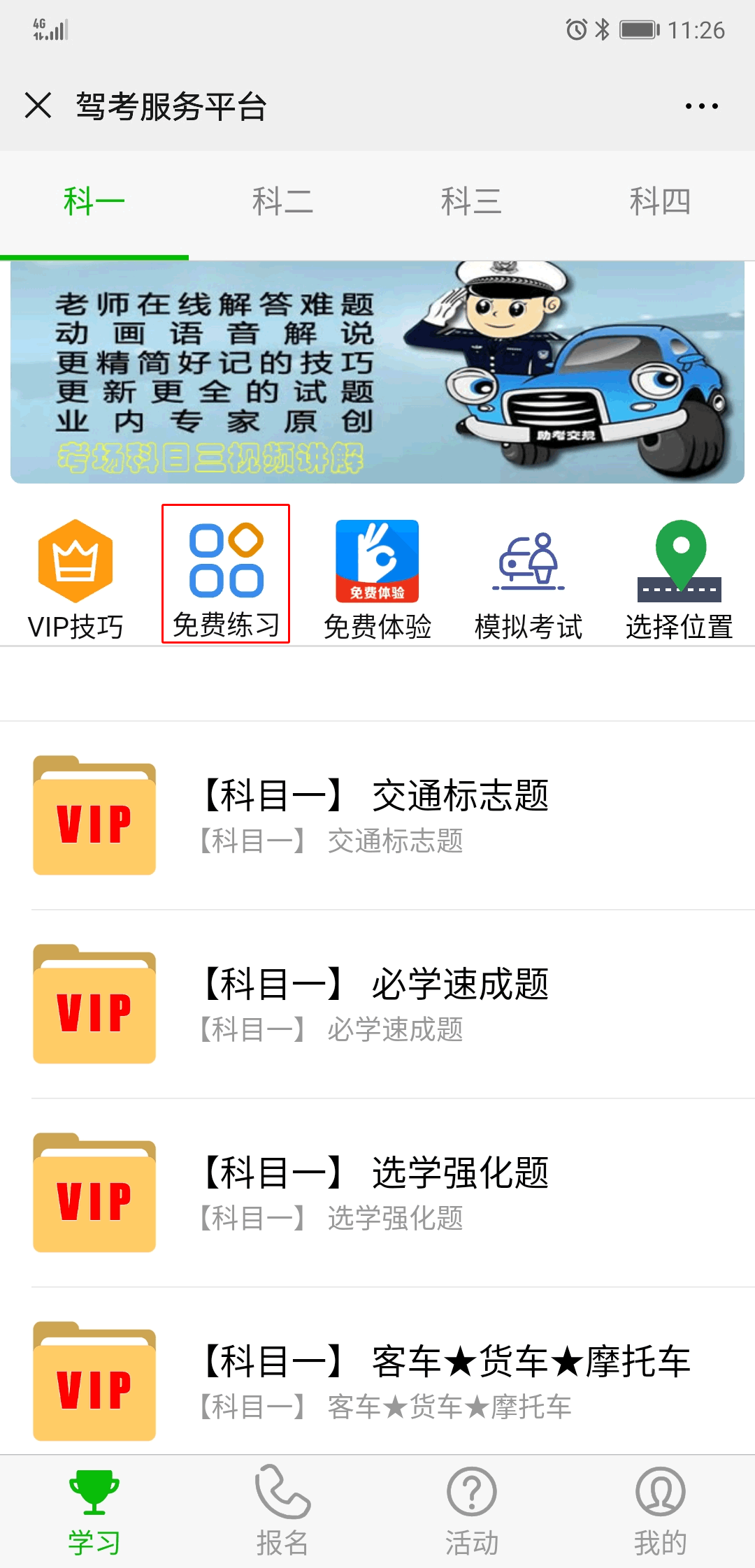This screenshot has width=755, height=1568.
Task: Close the 驾考服务平台 page
Action: (x=38, y=106)
